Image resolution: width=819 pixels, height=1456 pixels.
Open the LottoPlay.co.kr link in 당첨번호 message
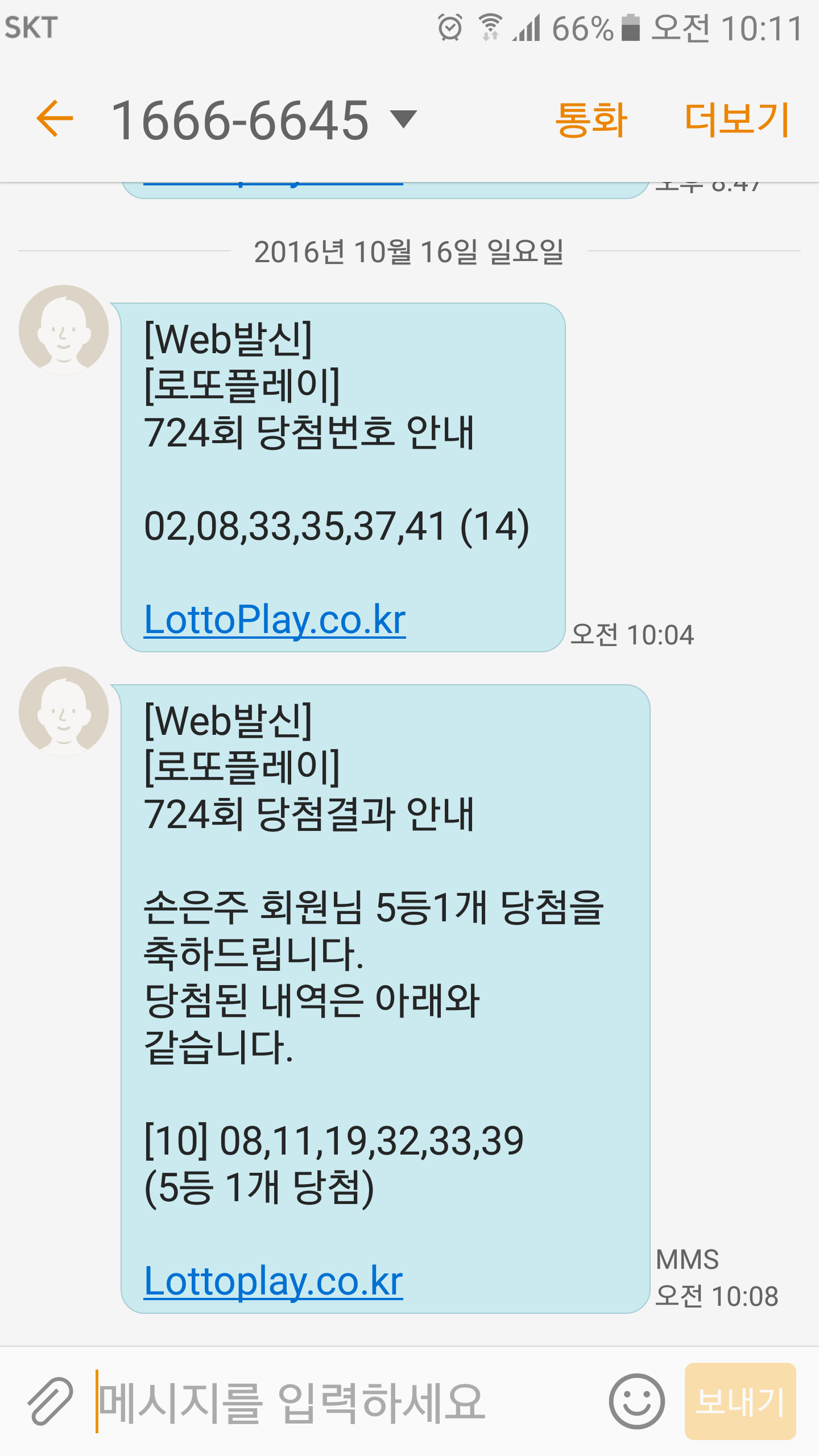tap(275, 619)
